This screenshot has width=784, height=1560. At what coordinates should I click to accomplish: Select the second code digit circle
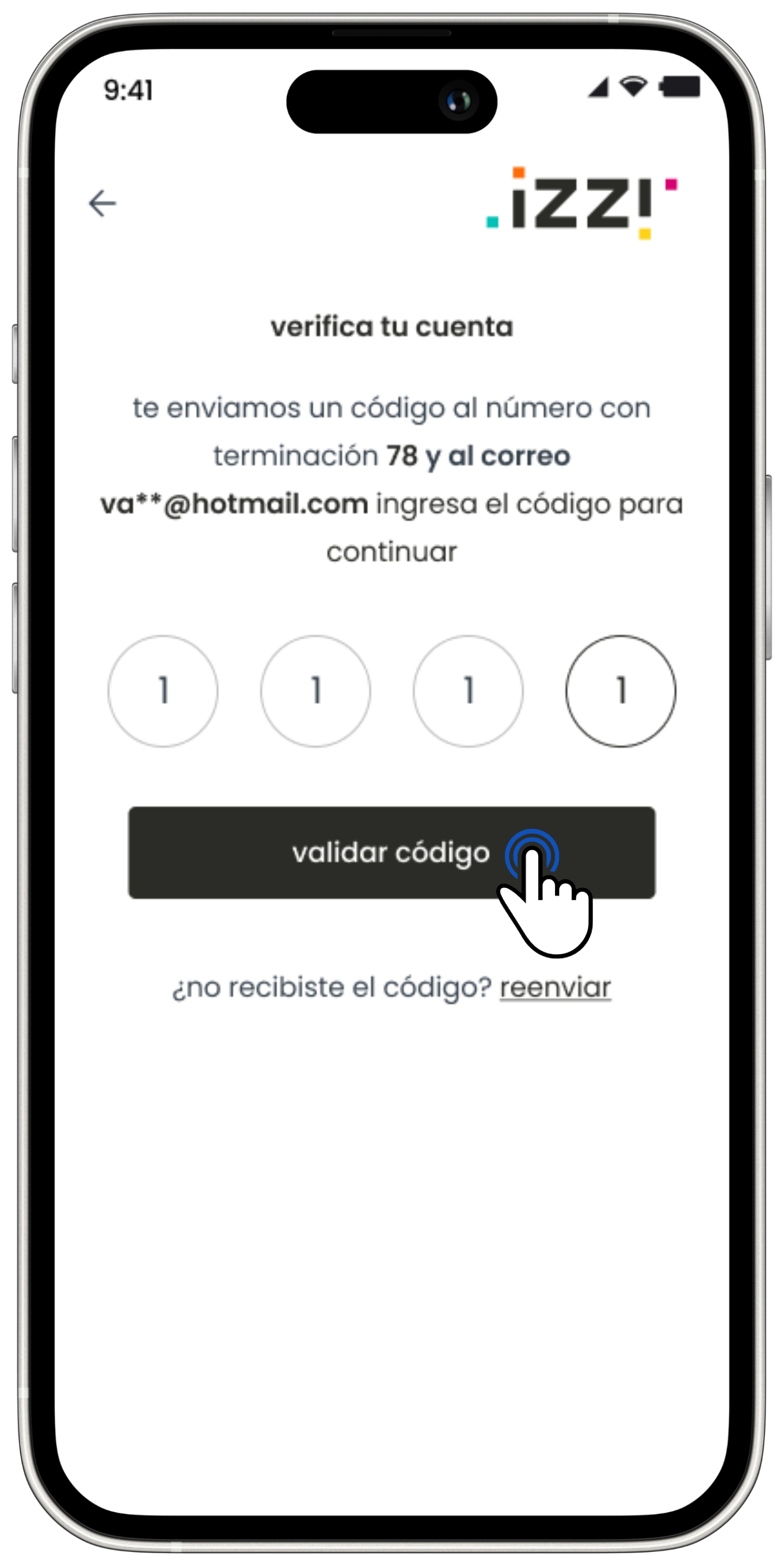(316, 691)
